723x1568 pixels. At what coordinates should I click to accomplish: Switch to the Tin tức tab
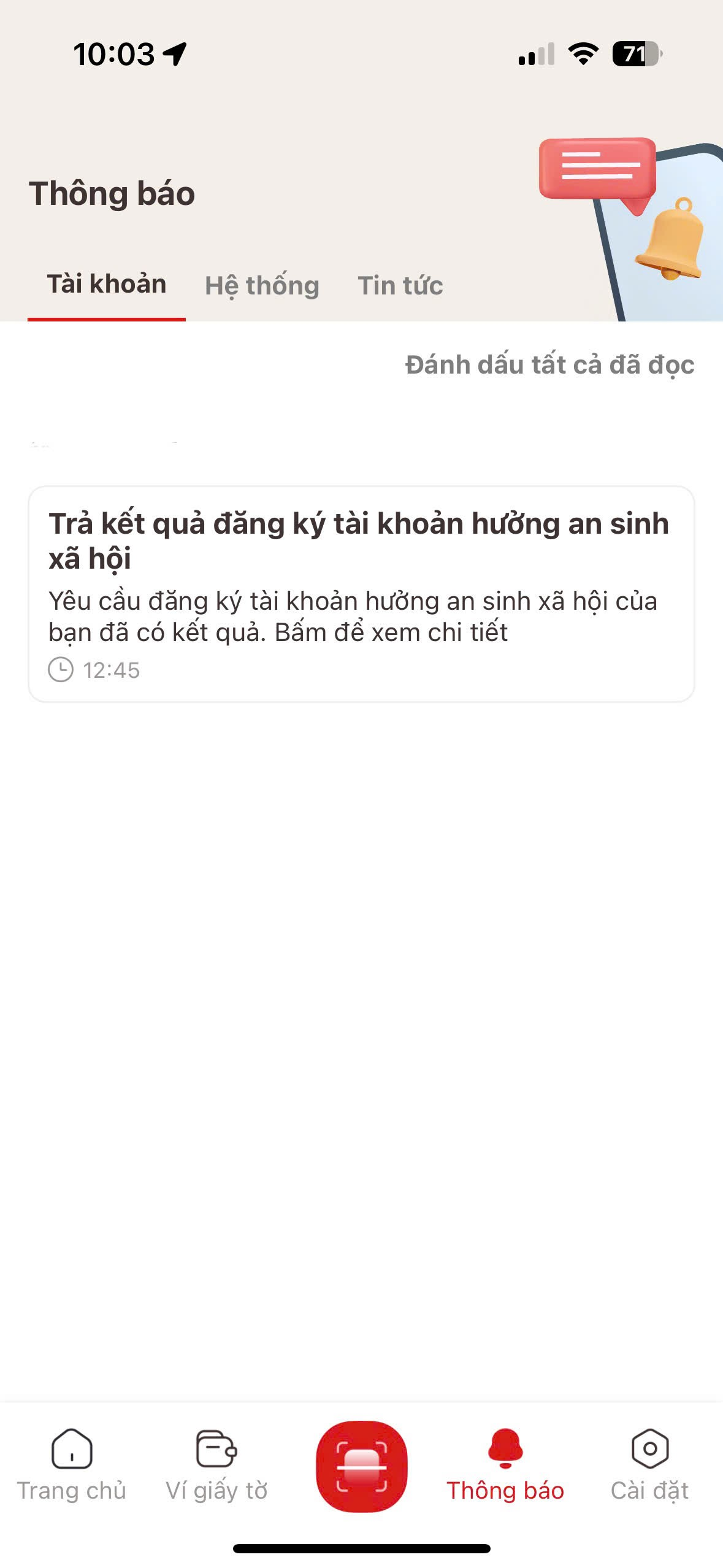(x=400, y=286)
